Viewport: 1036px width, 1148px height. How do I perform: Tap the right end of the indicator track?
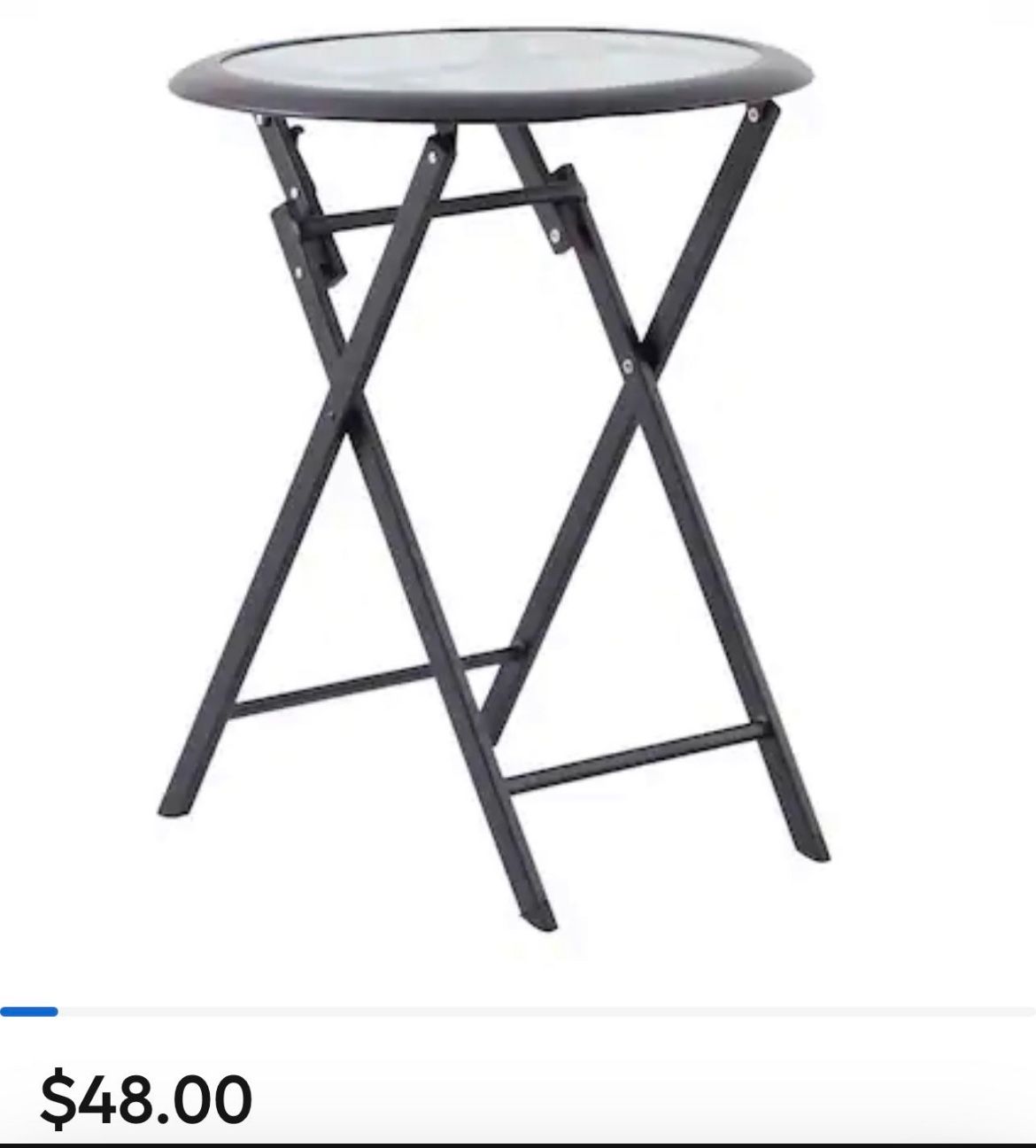click(x=1009, y=1012)
